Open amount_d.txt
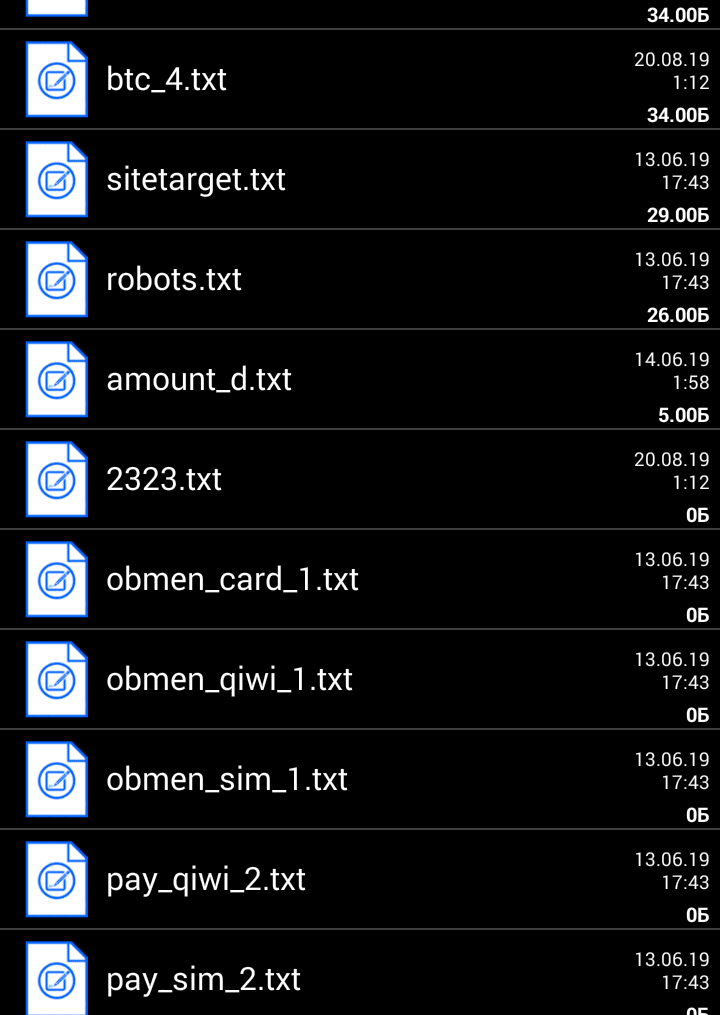The width and height of the screenshot is (720, 1015). coord(199,380)
